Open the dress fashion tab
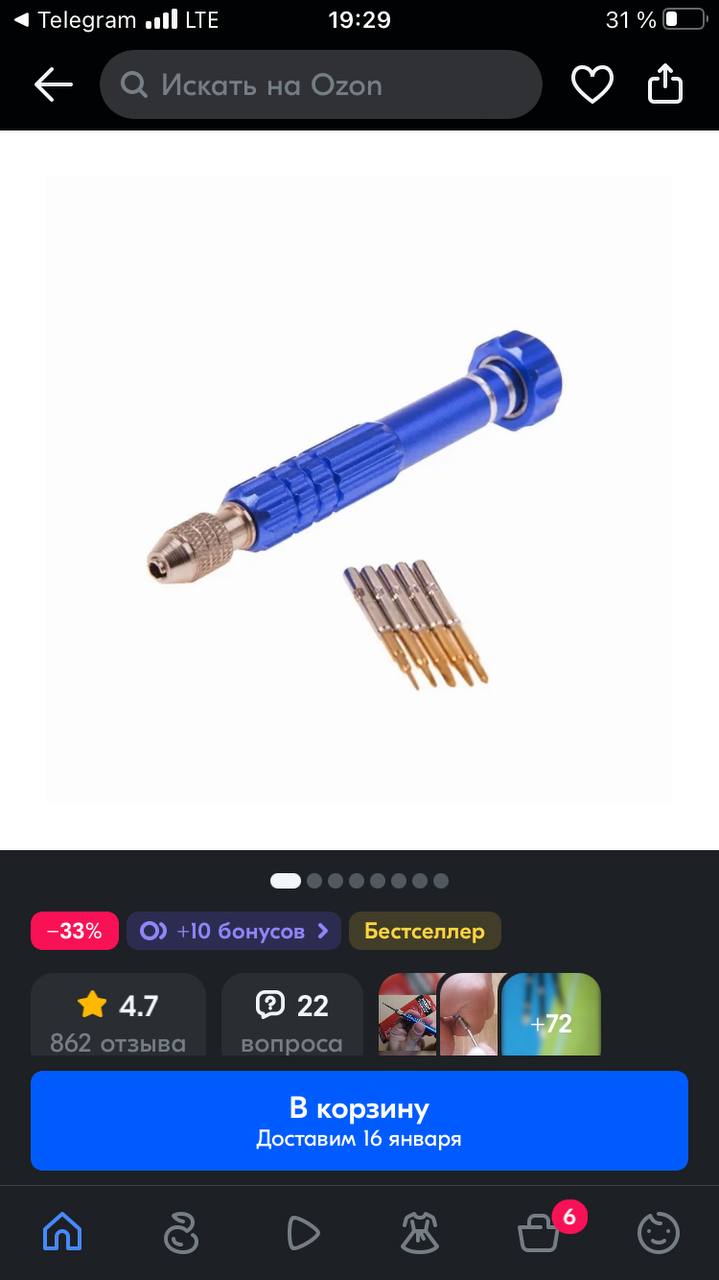This screenshot has width=719, height=1280. (420, 1233)
